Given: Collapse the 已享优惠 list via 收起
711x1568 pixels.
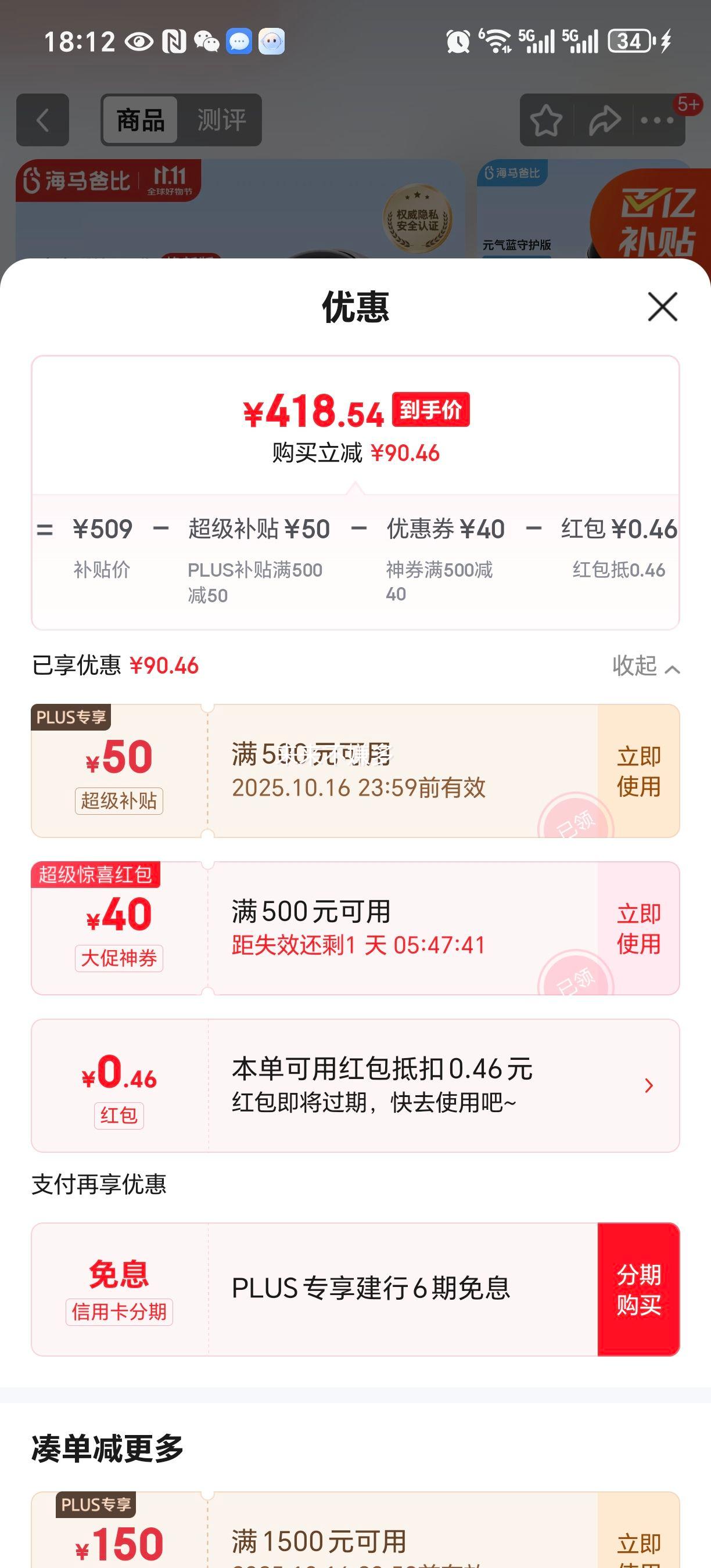Looking at the screenshot, I should (x=645, y=666).
